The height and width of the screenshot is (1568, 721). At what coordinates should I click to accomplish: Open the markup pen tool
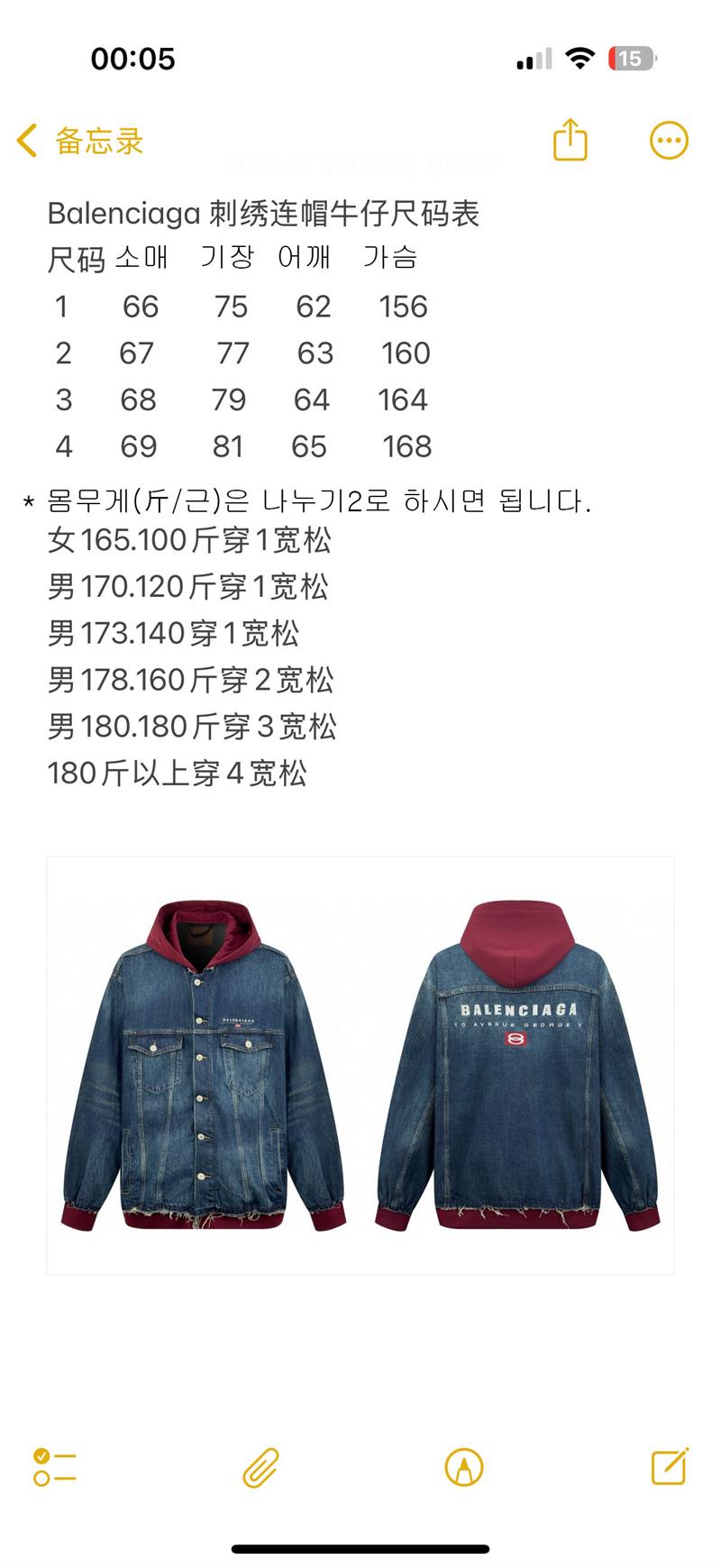click(x=464, y=1467)
